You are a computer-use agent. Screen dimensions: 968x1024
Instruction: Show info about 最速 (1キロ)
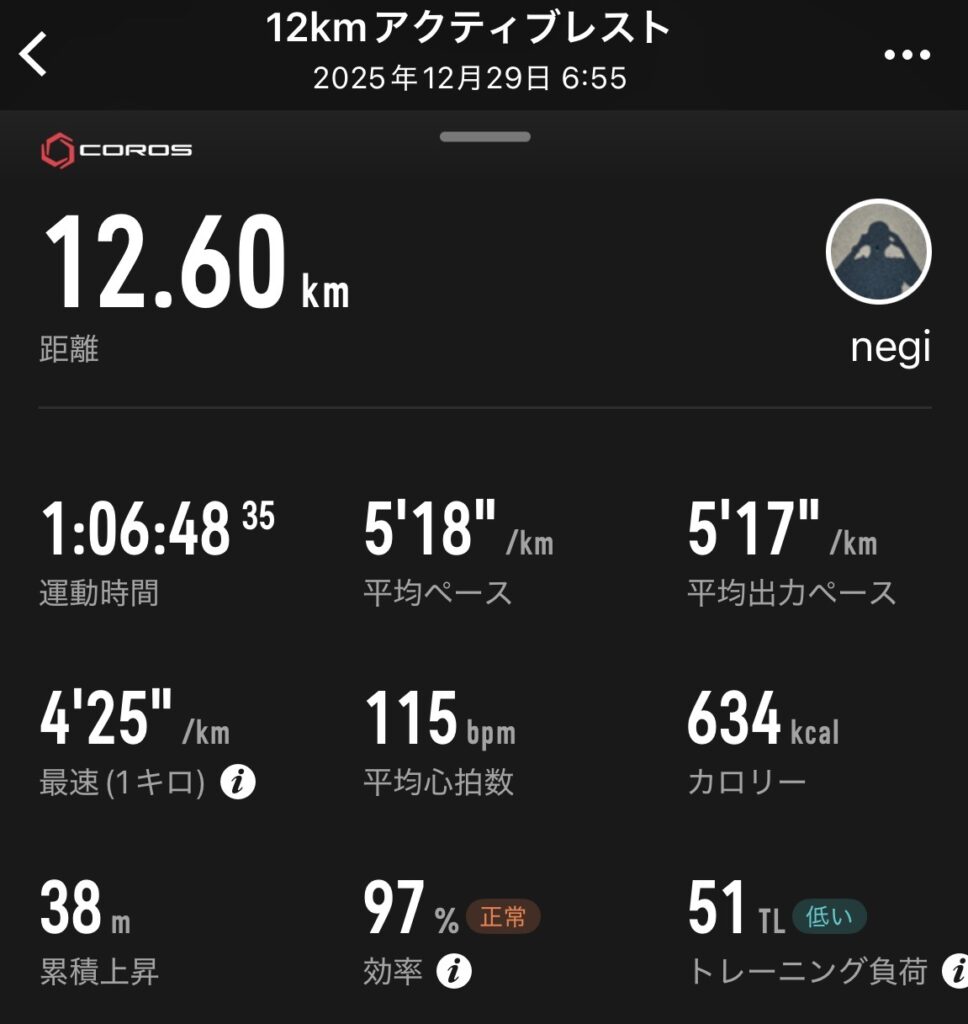click(237, 783)
